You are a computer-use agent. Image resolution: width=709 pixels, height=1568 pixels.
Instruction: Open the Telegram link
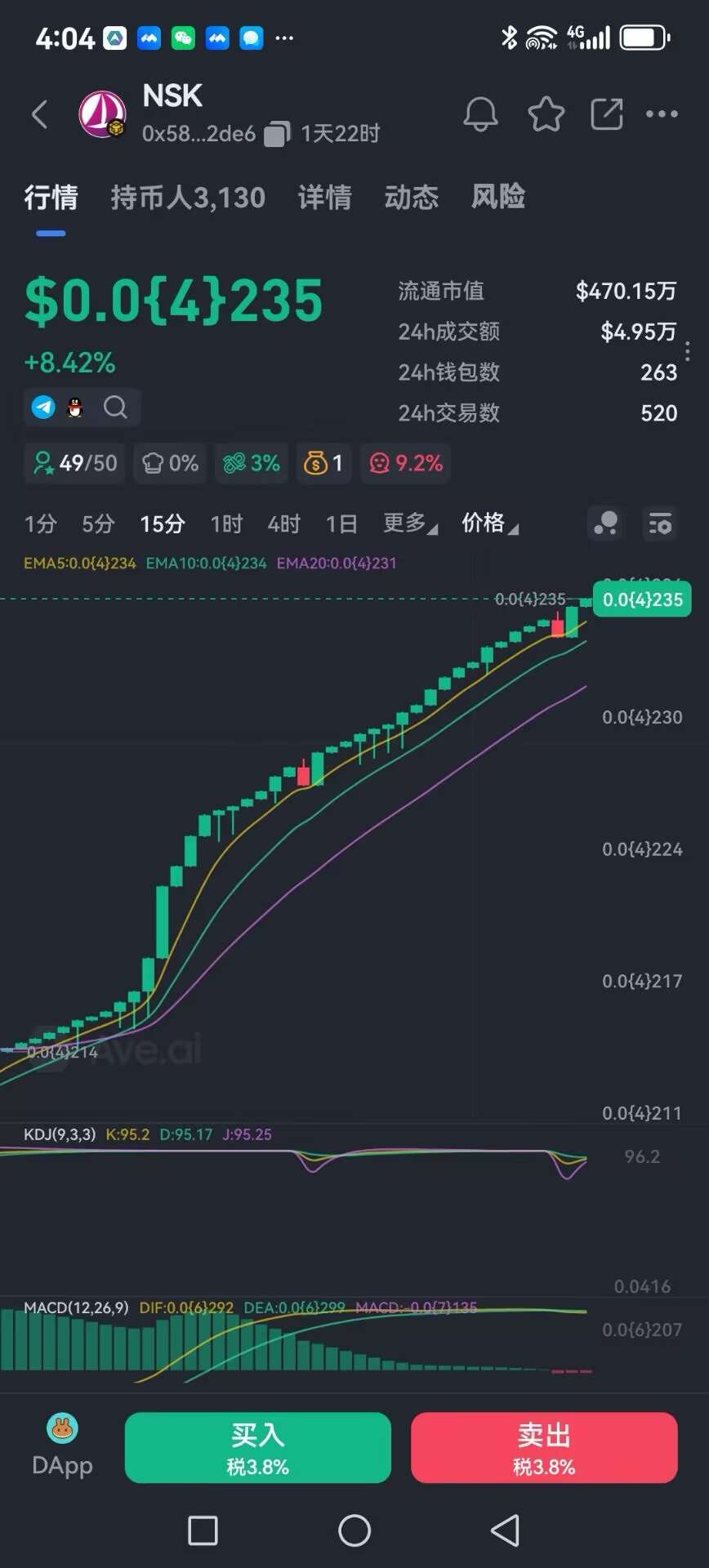pyautogui.click(x=43, y=407)
